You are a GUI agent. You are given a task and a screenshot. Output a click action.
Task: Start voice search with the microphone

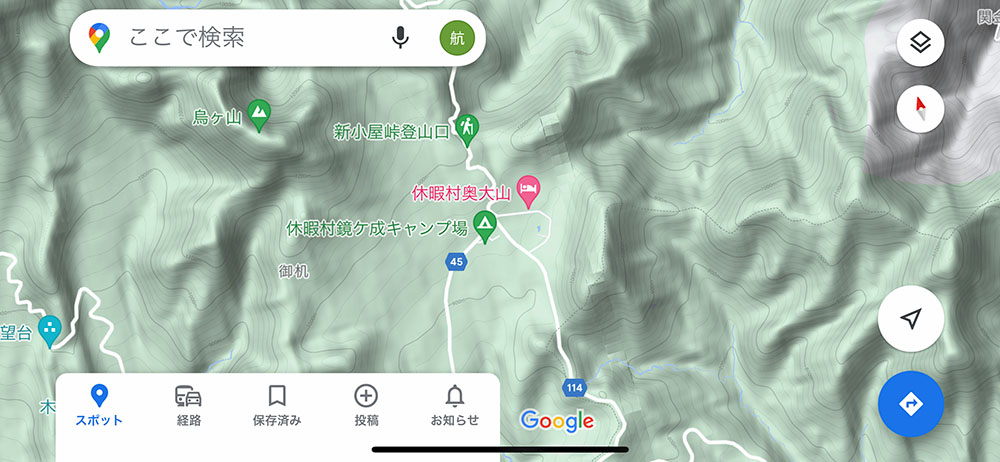click(x=401, y=38)
